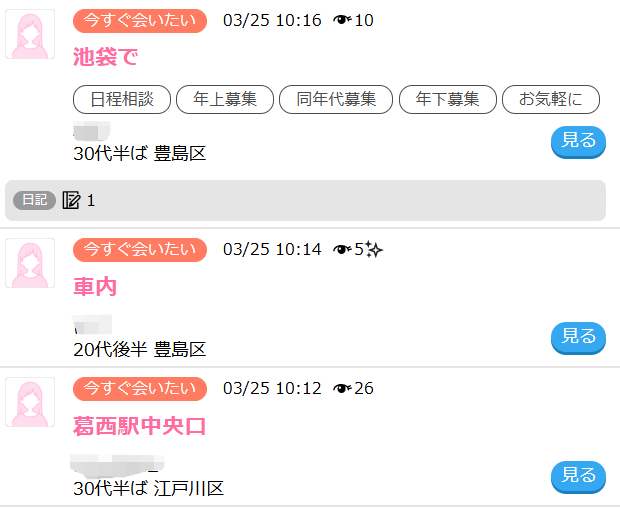Open the 葛西駅中央口 post title

click(x=139, y=426)
